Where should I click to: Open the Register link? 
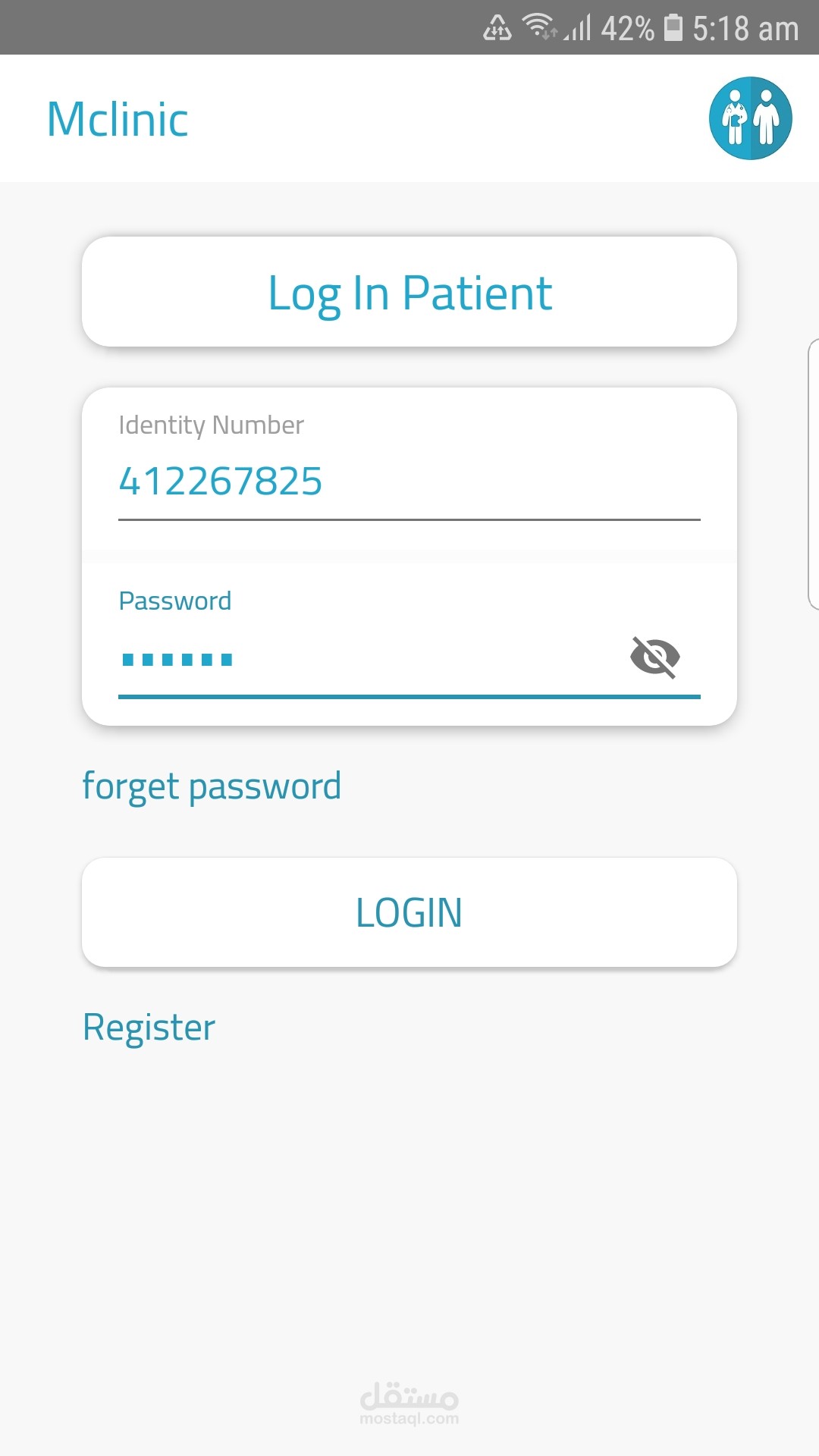(x=149, y=1028)
